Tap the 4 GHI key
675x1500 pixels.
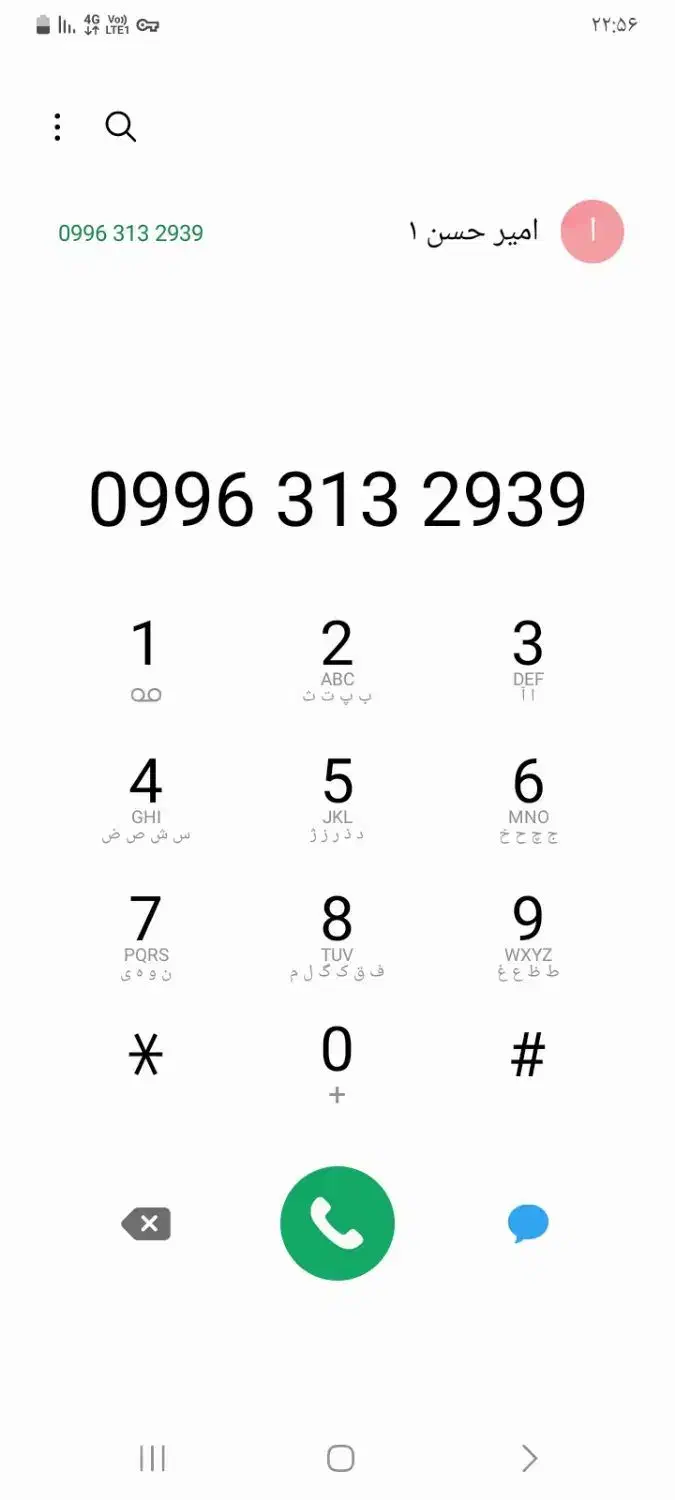coord(146,797)
